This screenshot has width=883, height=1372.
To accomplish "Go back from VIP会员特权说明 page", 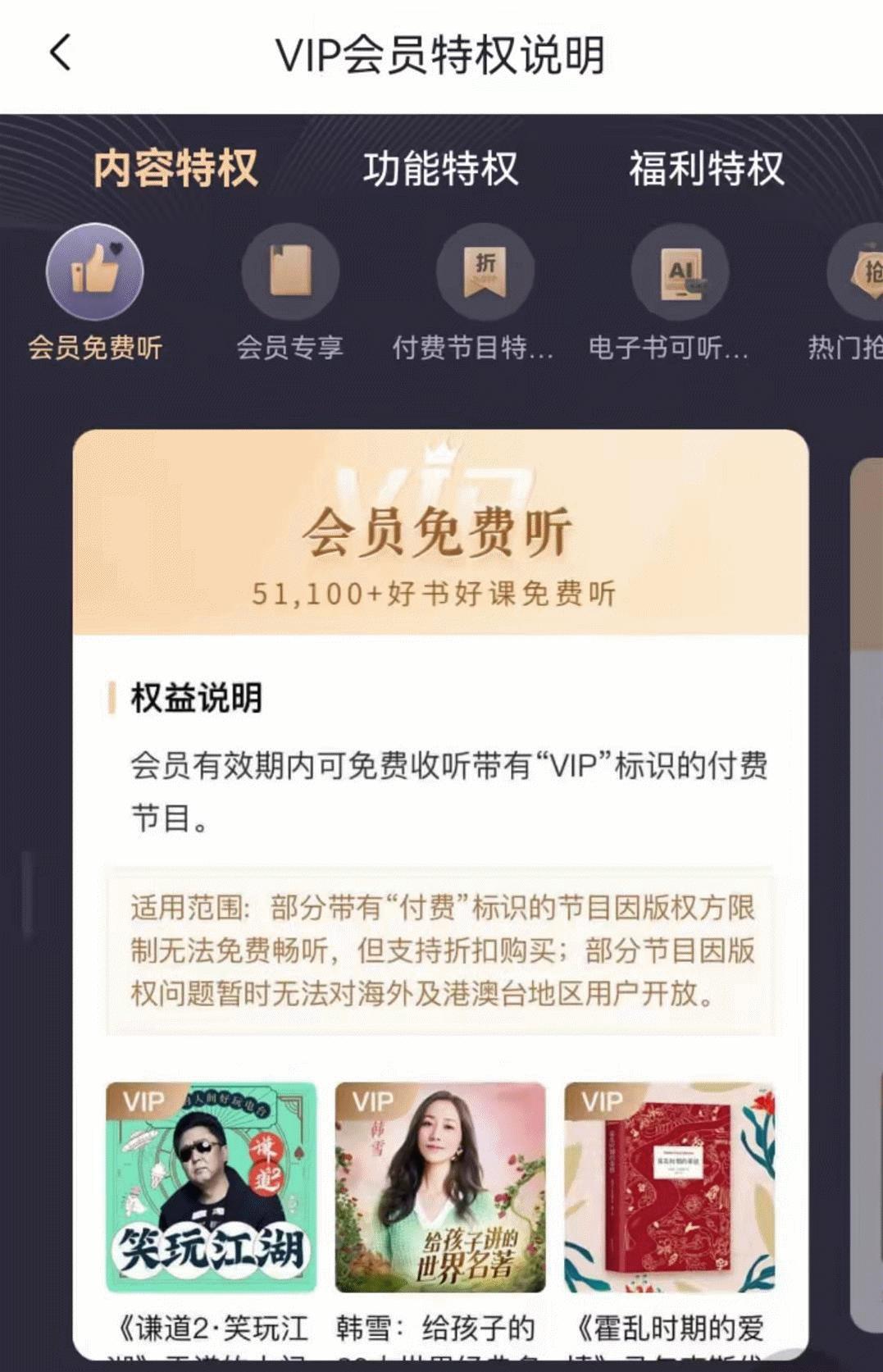I will [x=61, y=54].
